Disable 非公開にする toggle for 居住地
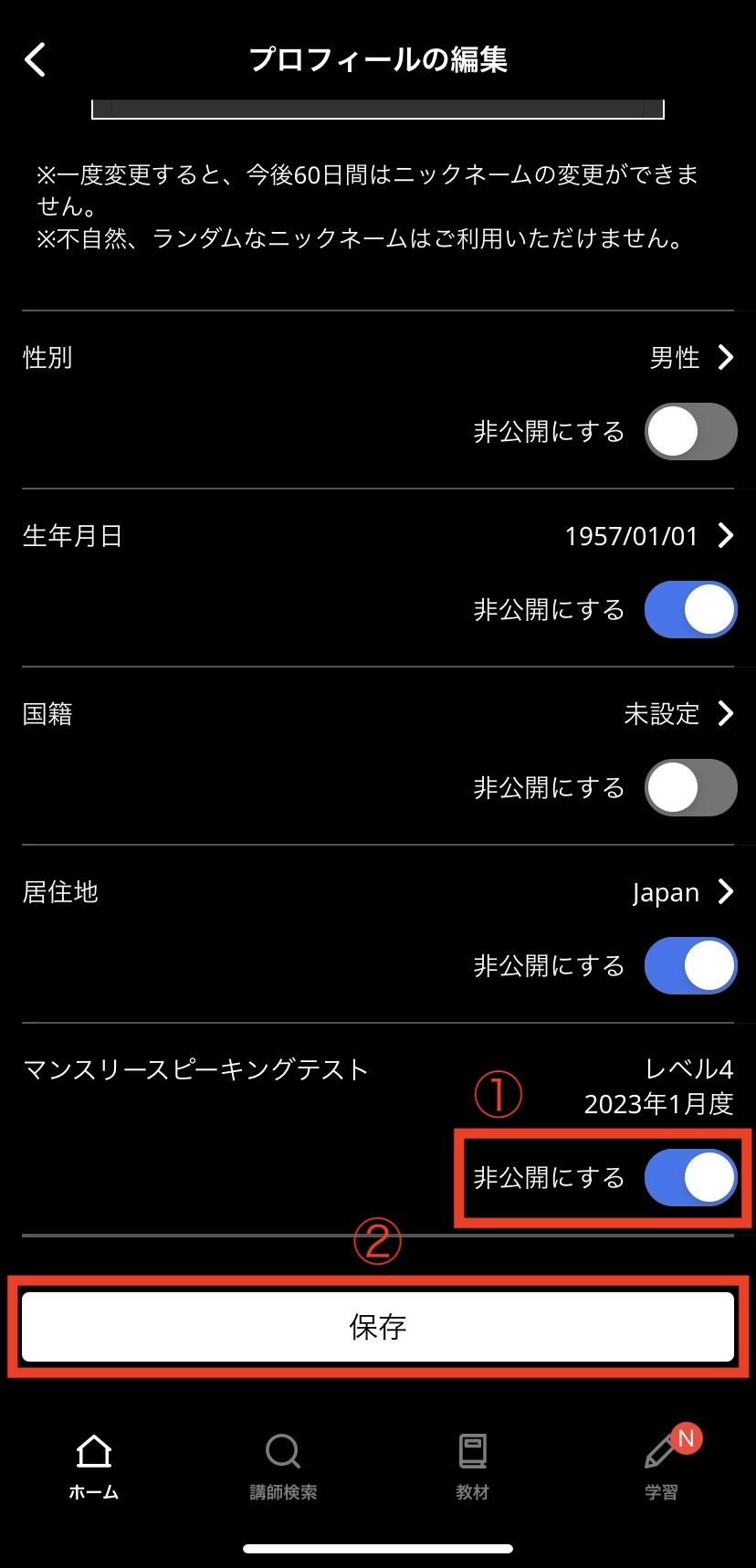 click(x=690, y=965)
